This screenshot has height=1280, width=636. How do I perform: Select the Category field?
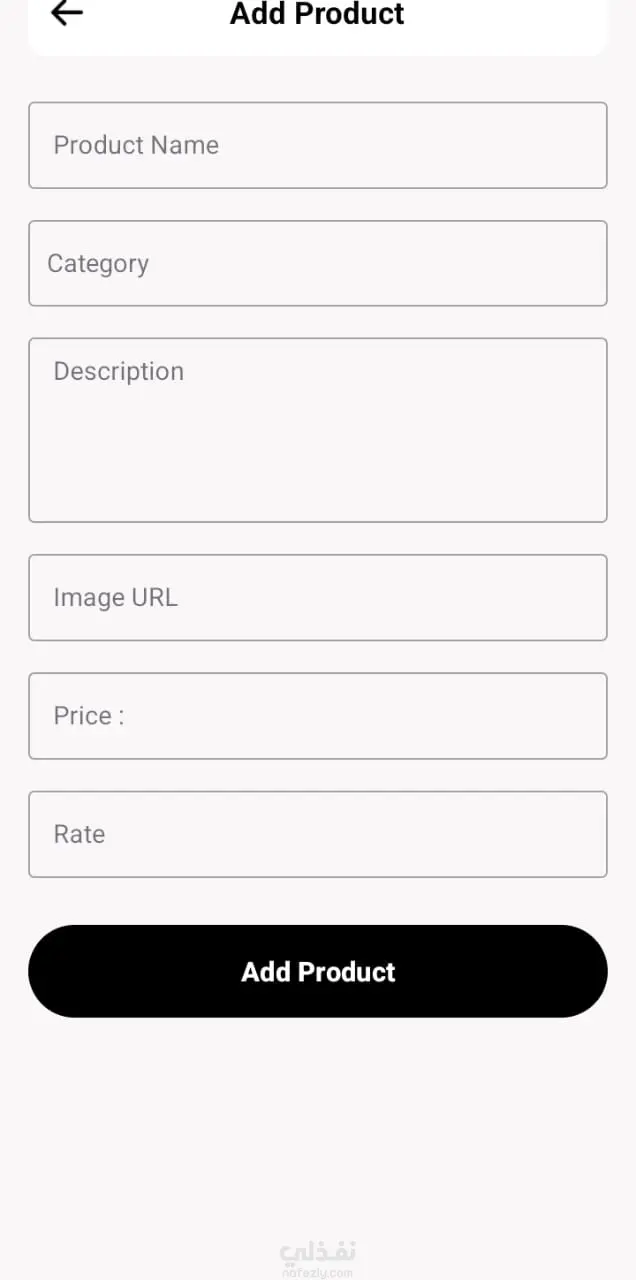317,263
